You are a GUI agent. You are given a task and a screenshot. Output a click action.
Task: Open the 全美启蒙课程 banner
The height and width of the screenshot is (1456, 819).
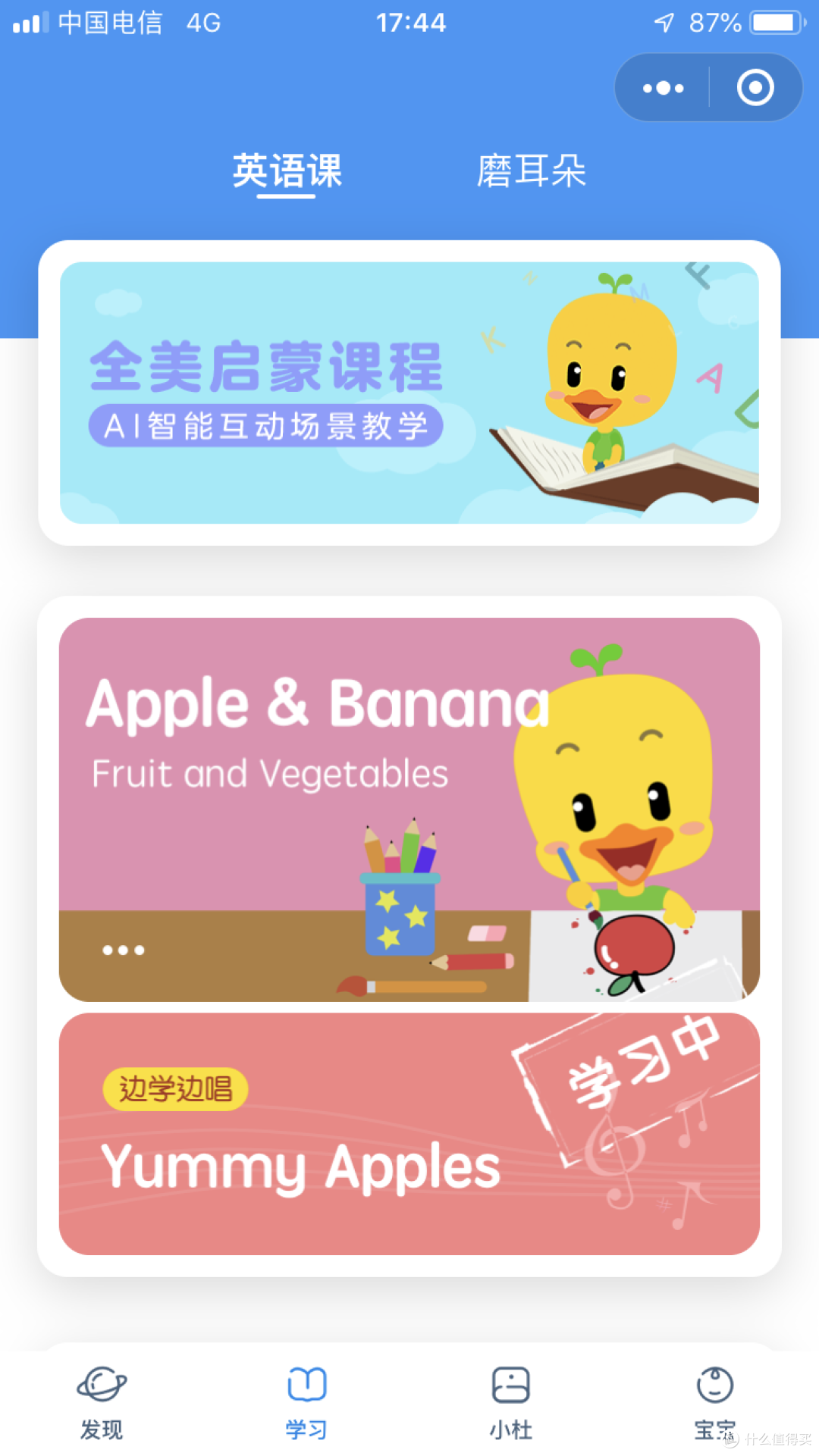409,393
